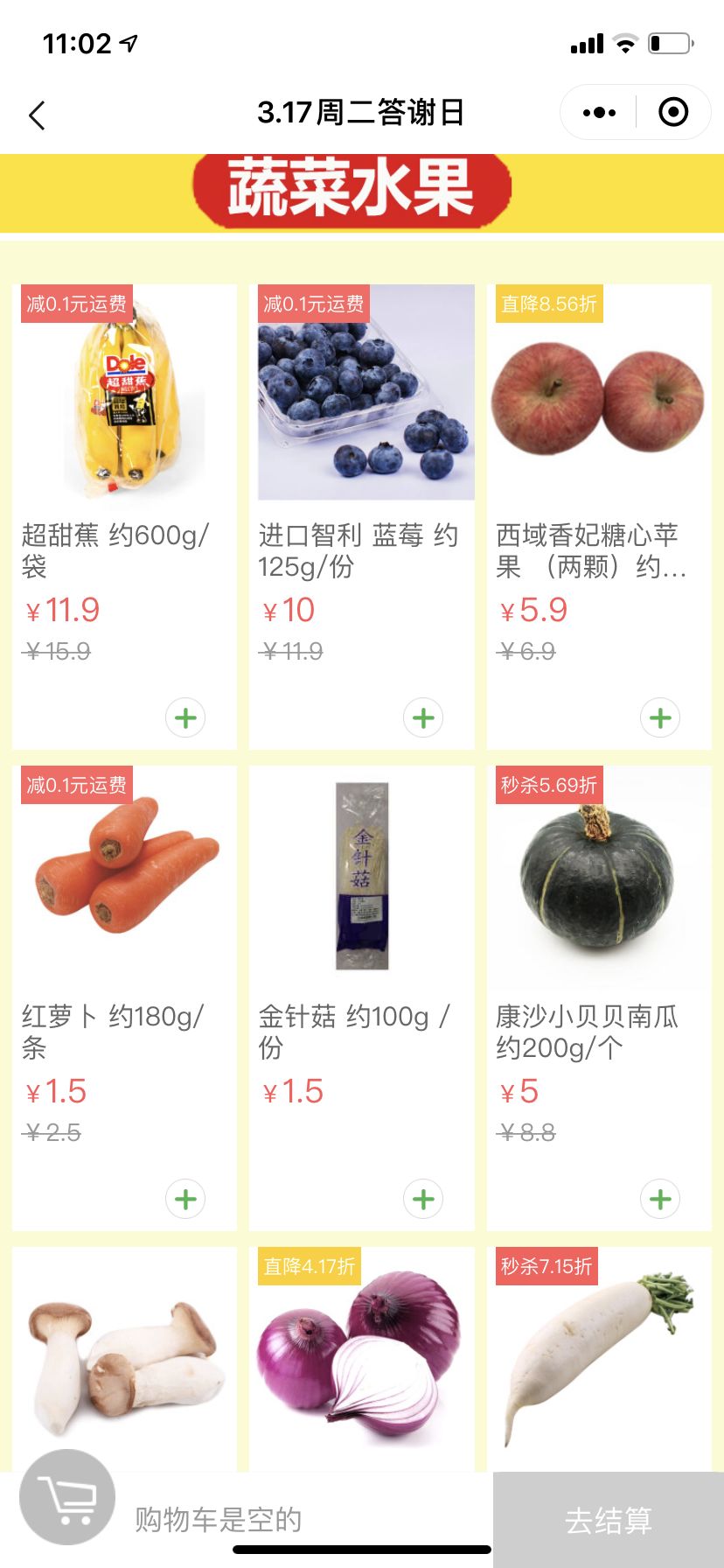This screenshot has height=1568, width=724.
Task: Close the mini program via circle icon
Action: pos(672,113)
